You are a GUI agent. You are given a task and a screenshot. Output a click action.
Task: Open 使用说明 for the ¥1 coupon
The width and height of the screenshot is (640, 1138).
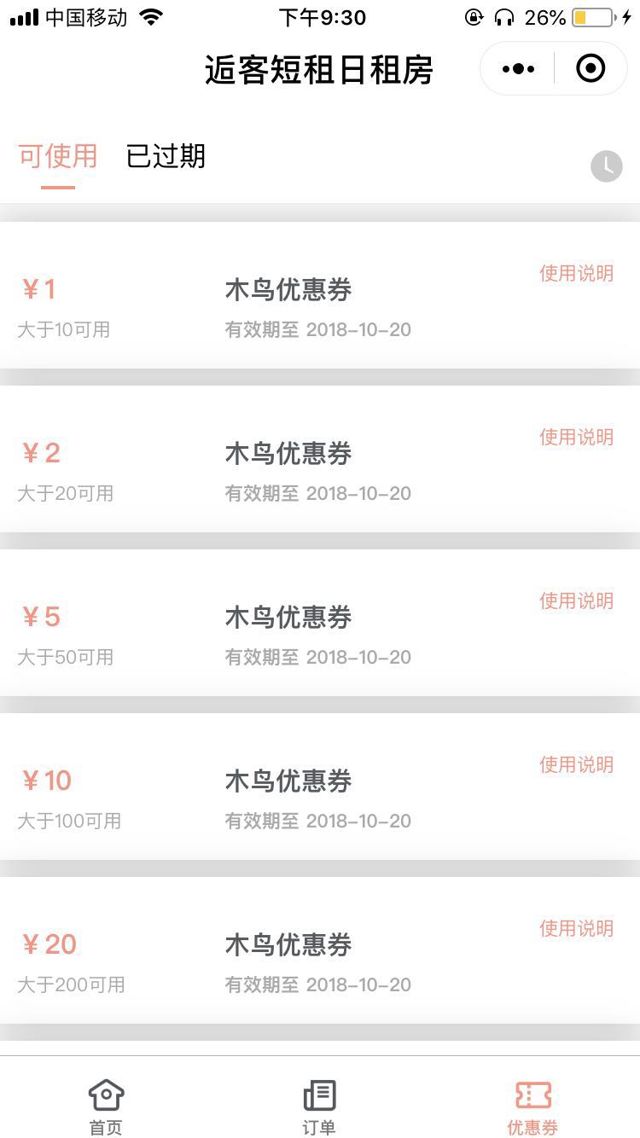click(576, 274)
